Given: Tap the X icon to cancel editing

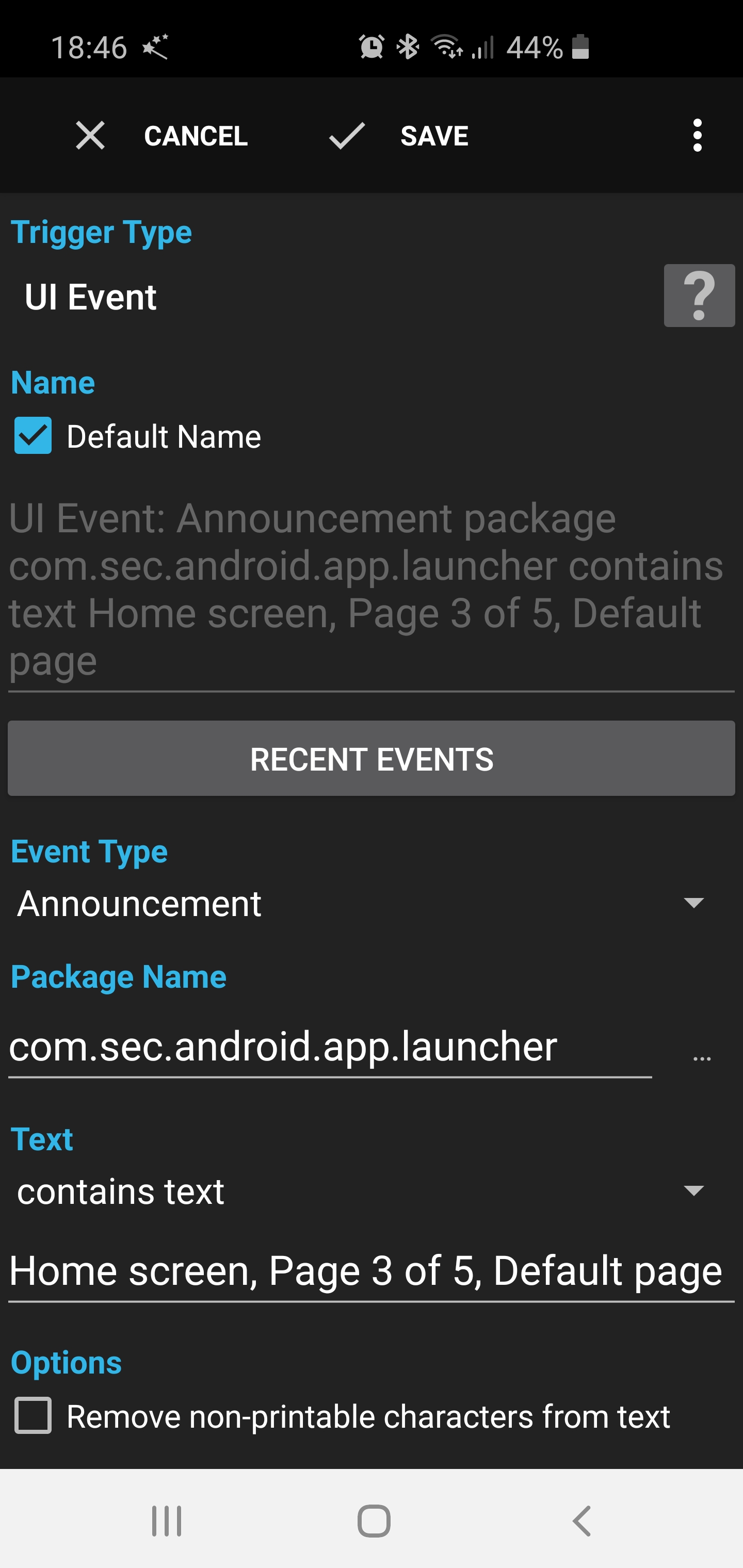Looking at the screenshot, I should pos(90,135).
